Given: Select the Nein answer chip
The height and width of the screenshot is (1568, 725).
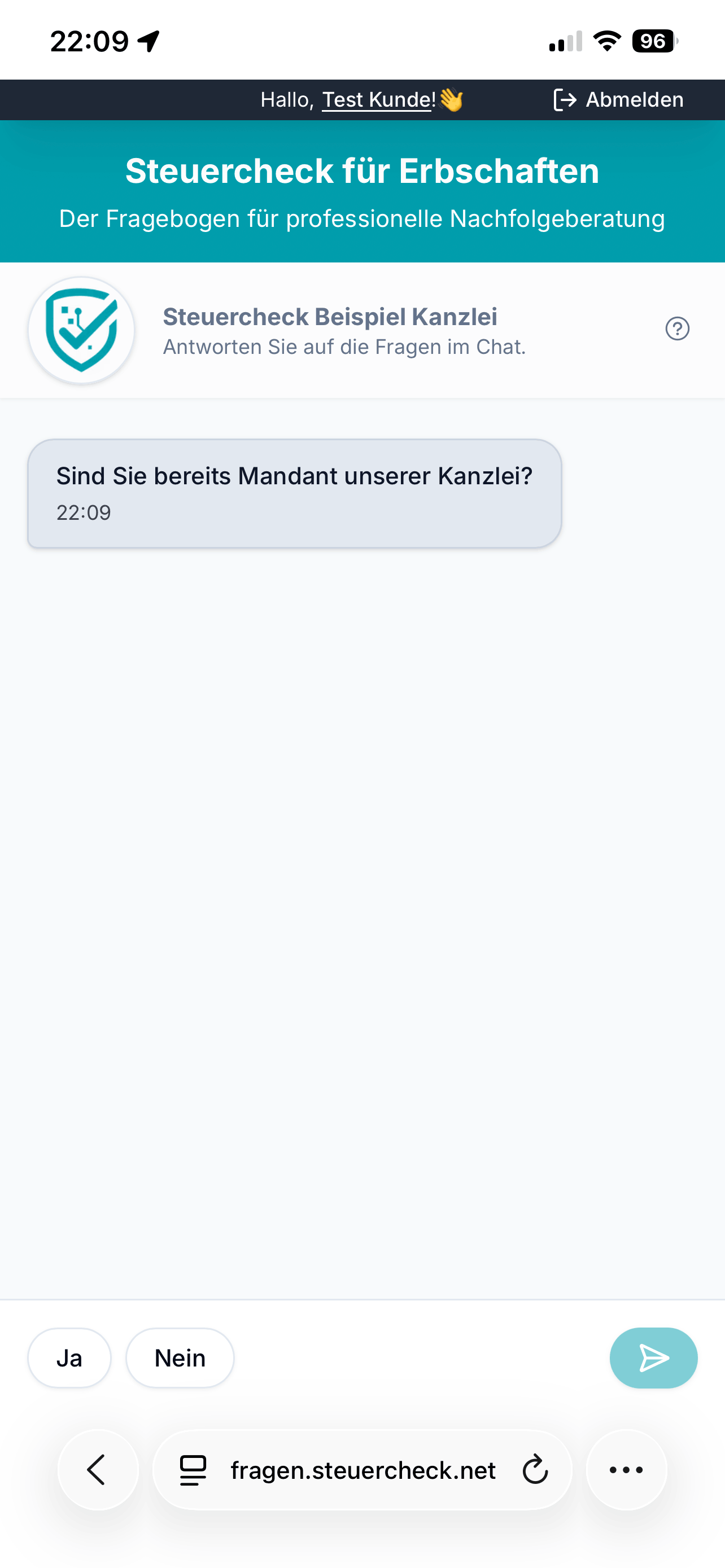Looking at the screenshot, I should coord(180,1358).
